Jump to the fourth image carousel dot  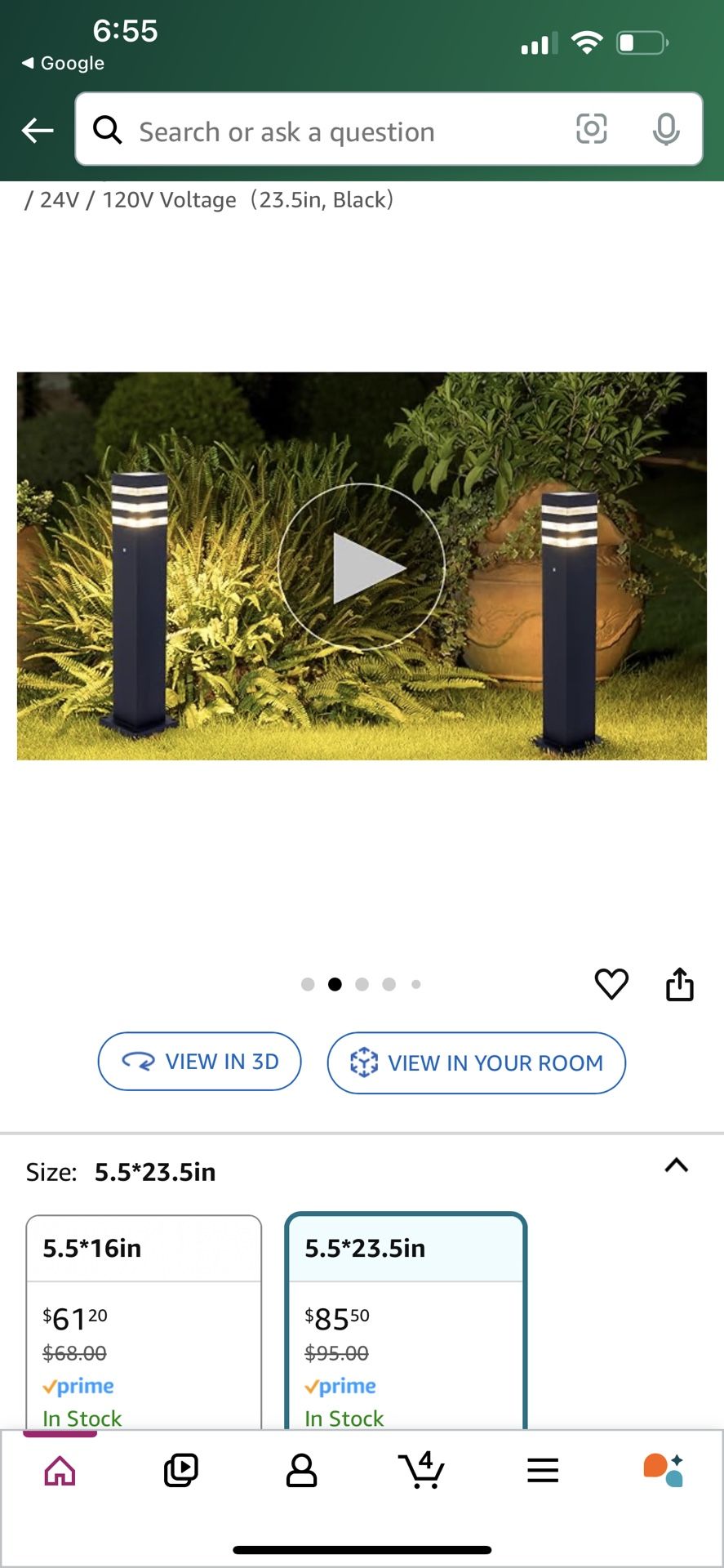(389, 984)
